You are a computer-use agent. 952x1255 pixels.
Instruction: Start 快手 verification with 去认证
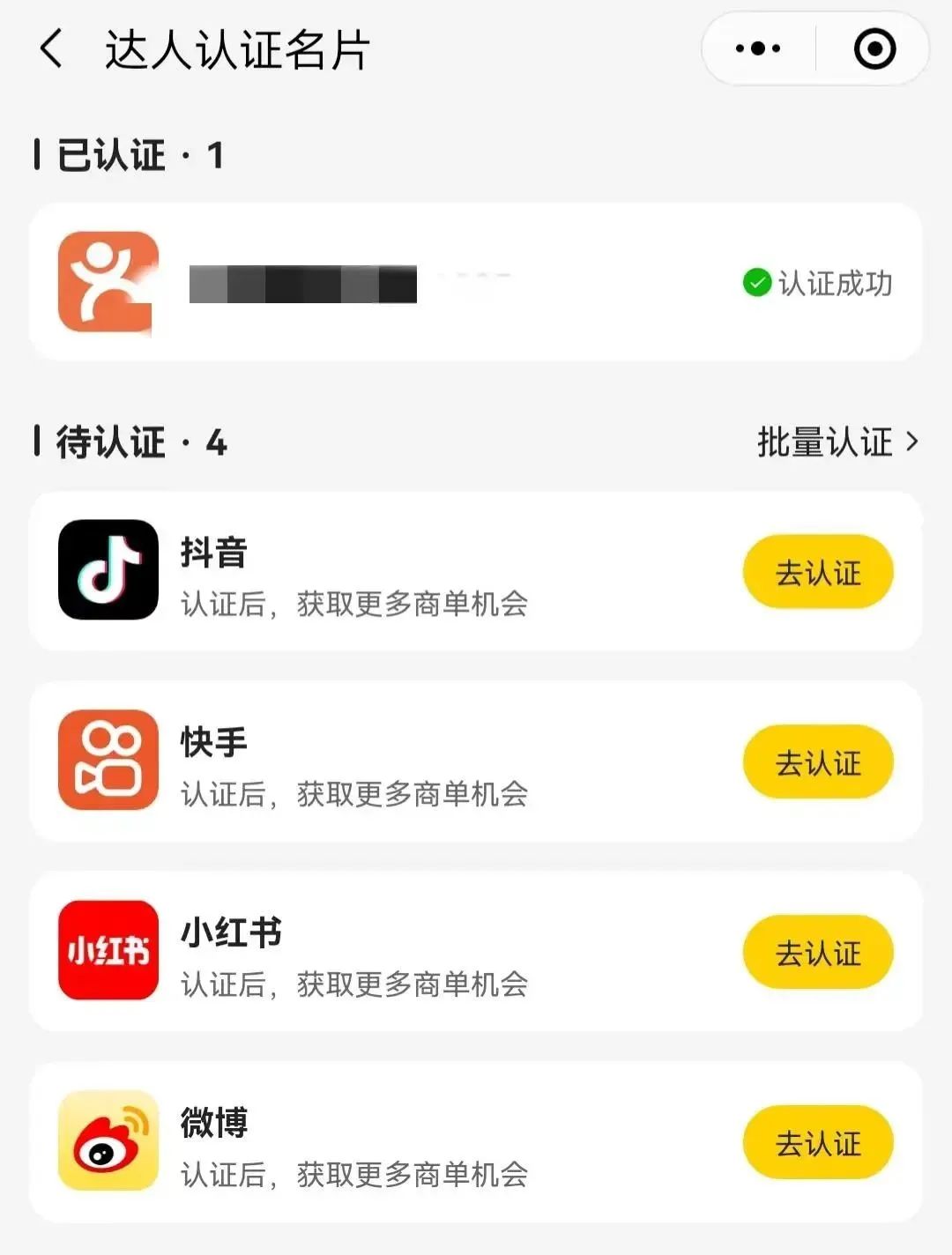click(x=818, y=762)
